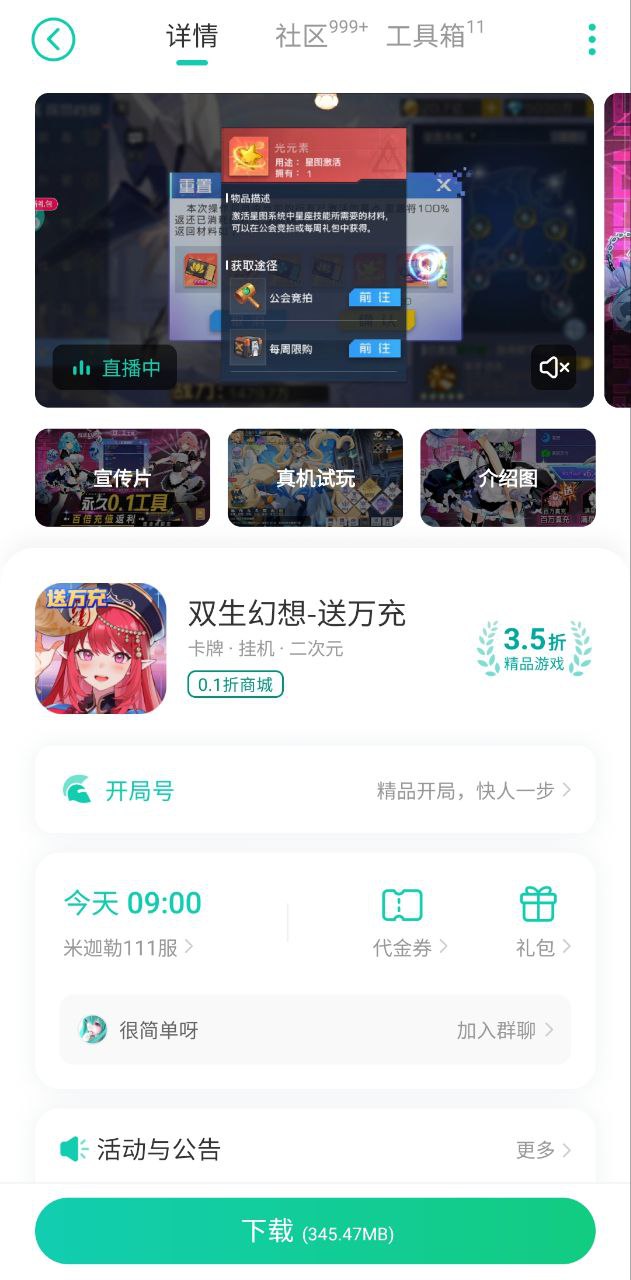The width and height of the screenshot is (631, 1280).
Task: Open the 礼包 gift packs
Action: point(538,922)
